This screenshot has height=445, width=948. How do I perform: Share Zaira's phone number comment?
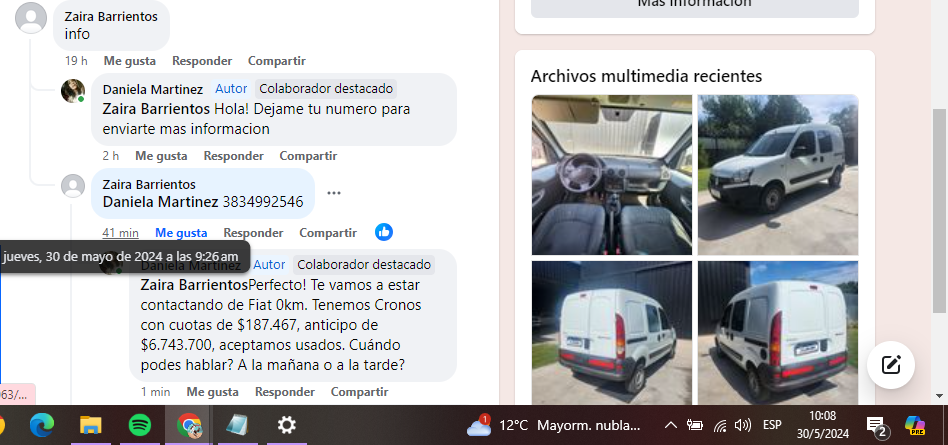point(328,233)
